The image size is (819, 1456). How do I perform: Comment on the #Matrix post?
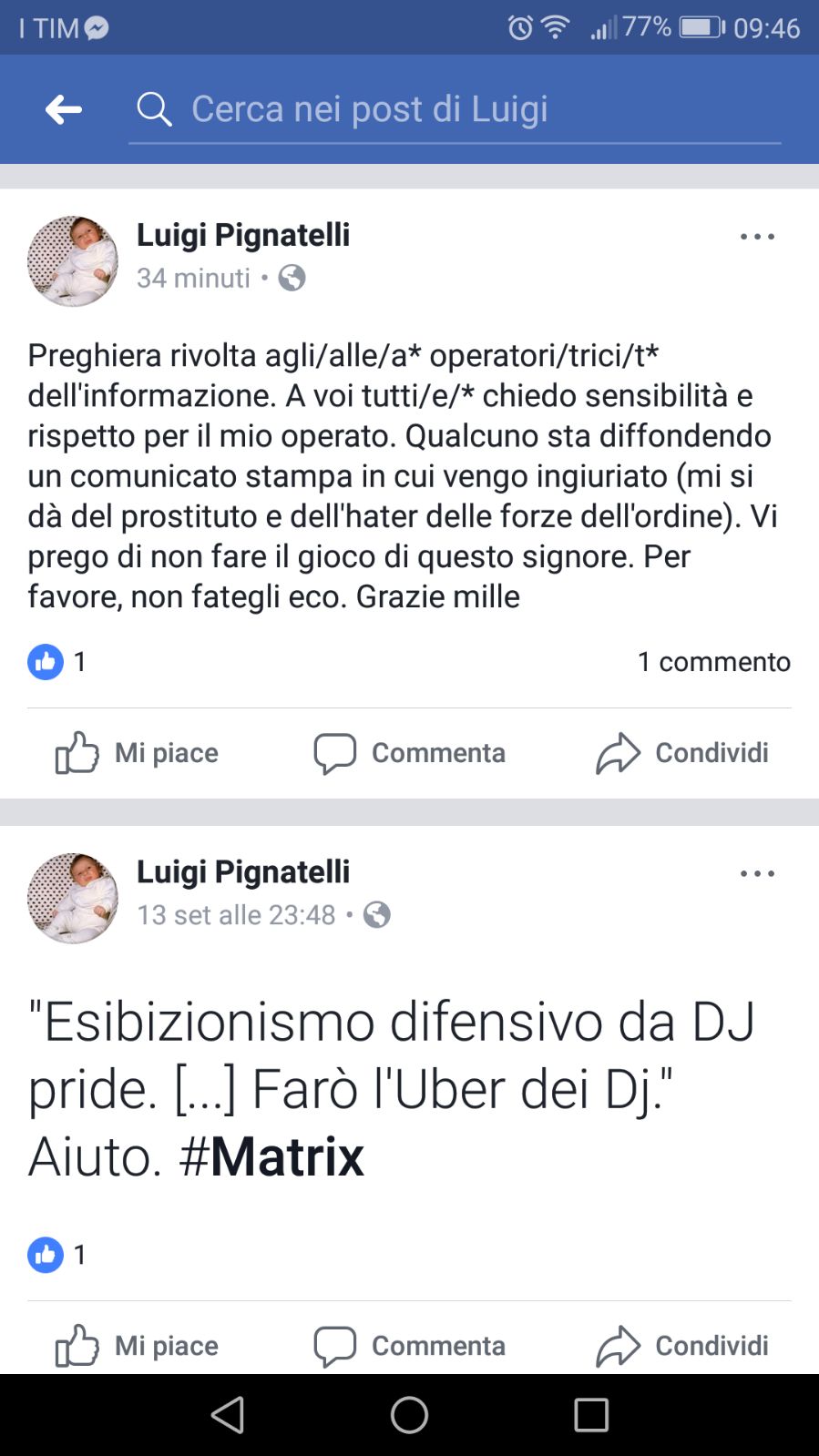[x=409, y=1346]
